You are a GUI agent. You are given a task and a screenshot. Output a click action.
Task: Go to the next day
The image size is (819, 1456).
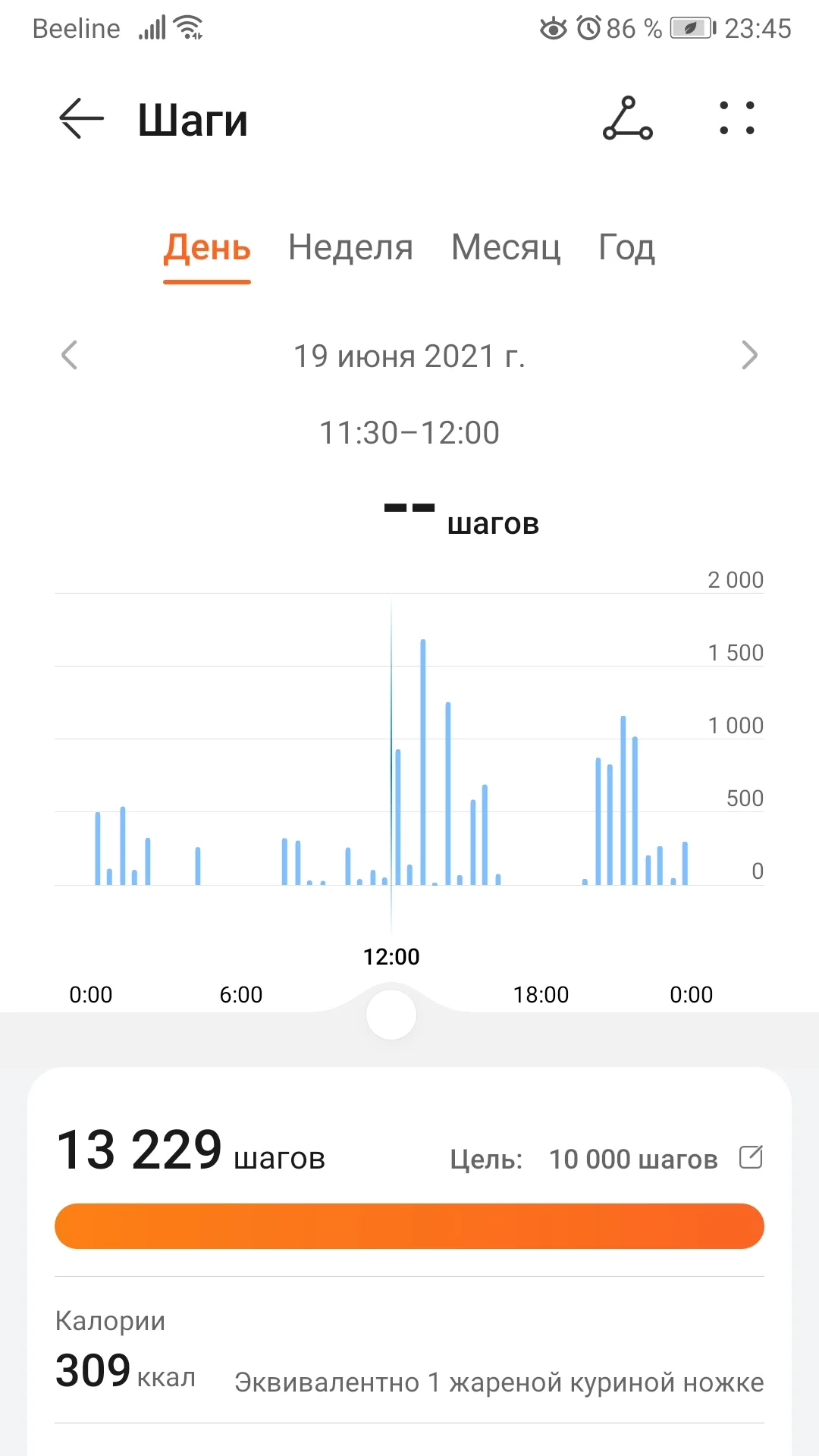pos(749,355)
